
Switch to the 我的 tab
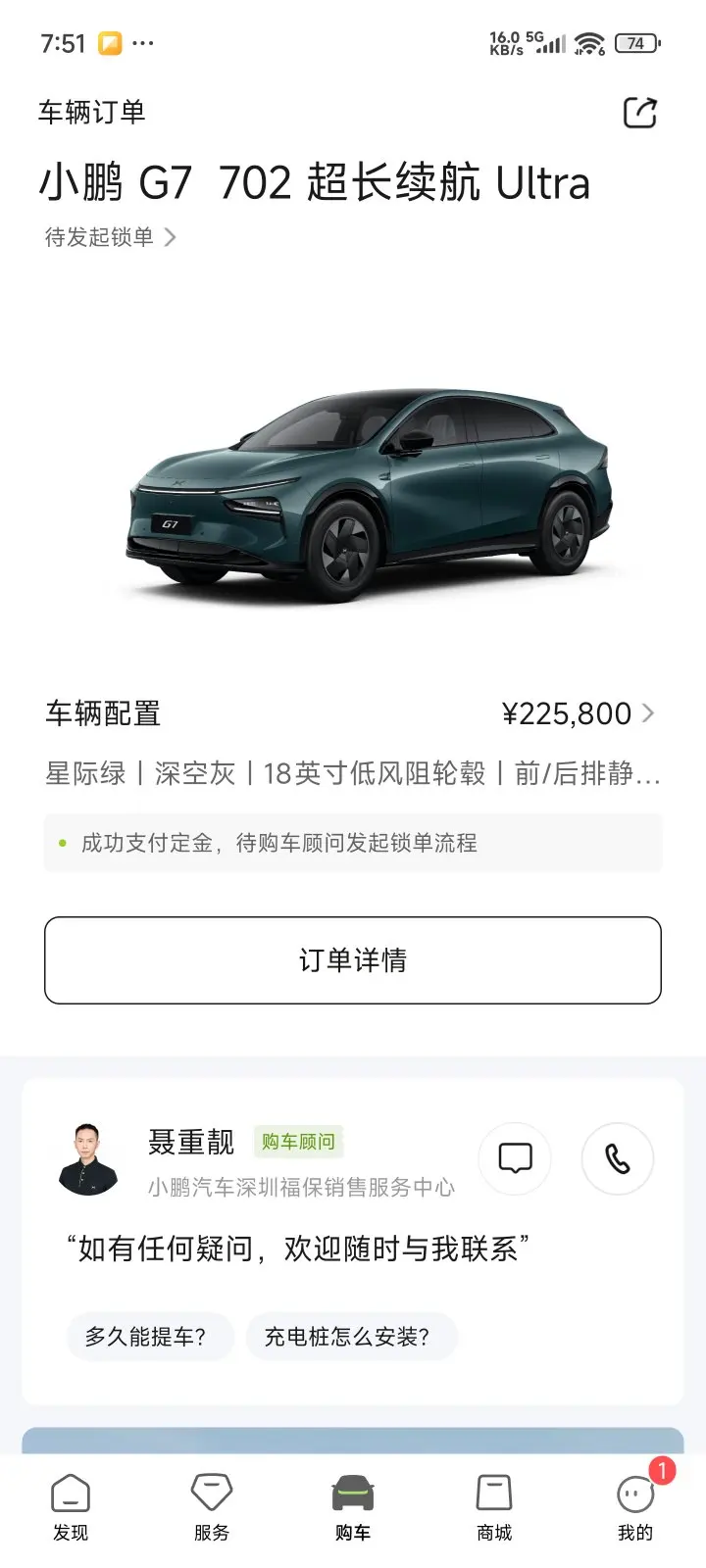click(x=635, y=1507)
